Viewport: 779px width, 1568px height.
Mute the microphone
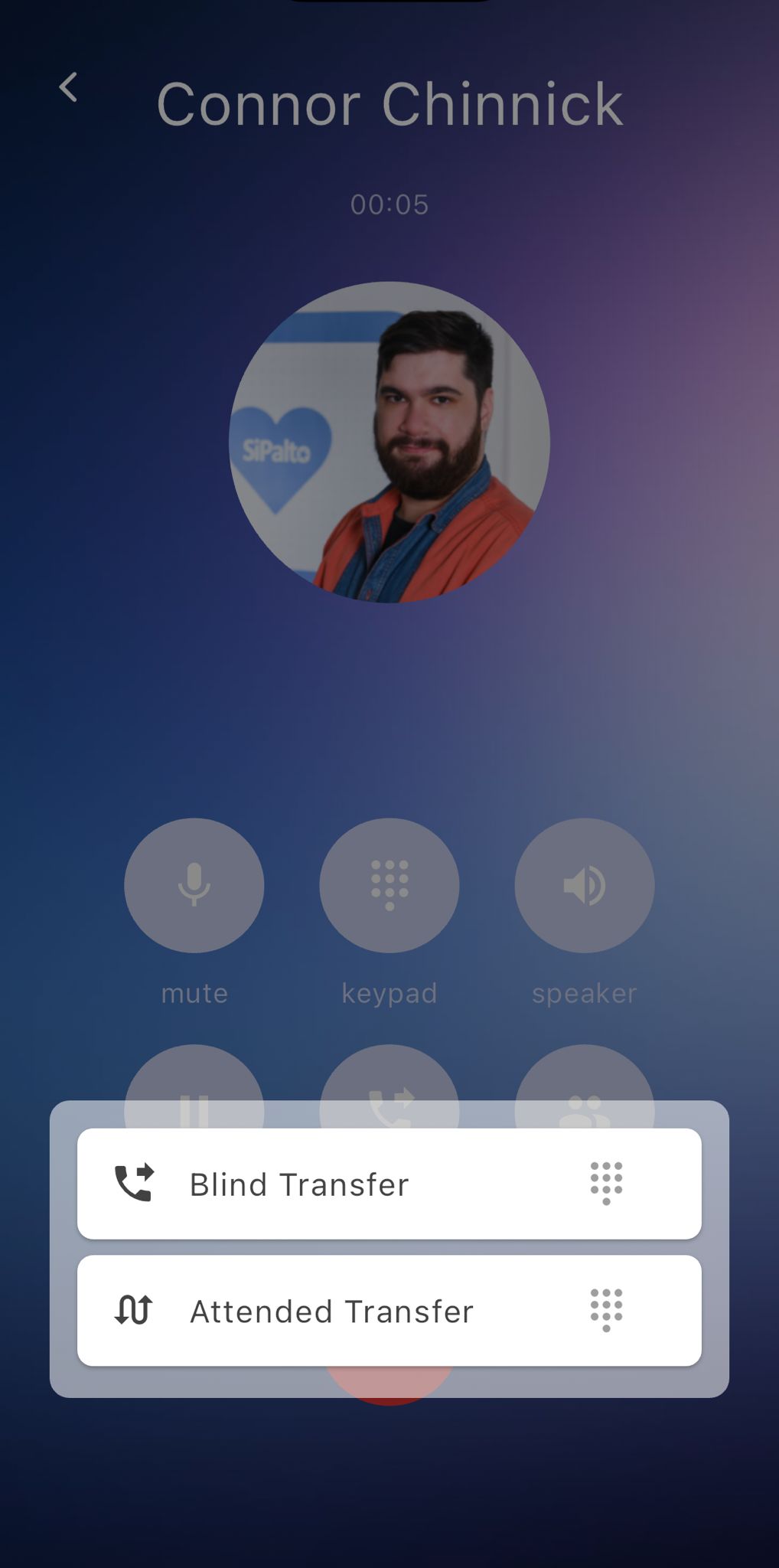coord(194,886)
